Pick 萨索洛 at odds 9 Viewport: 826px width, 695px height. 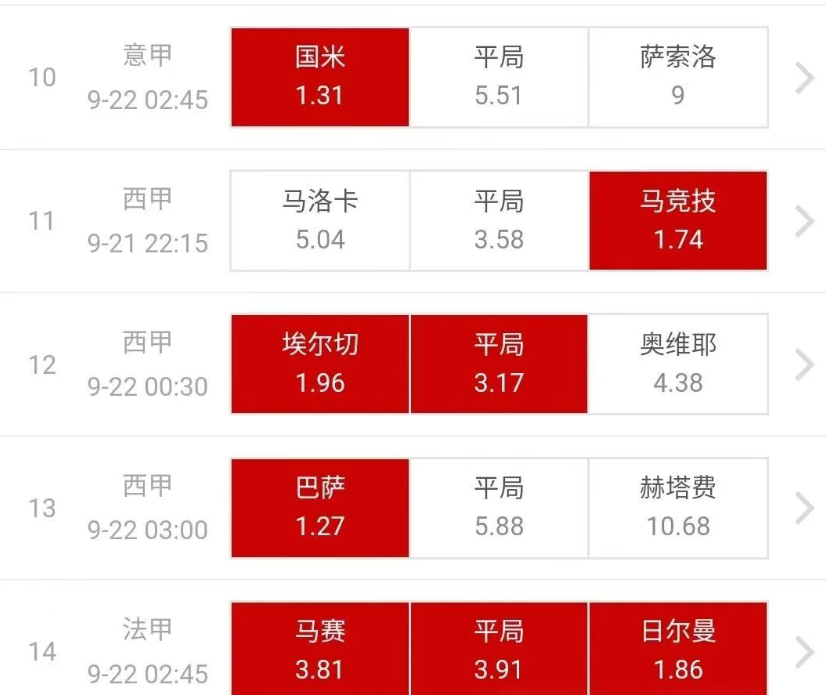pos(678,77)
